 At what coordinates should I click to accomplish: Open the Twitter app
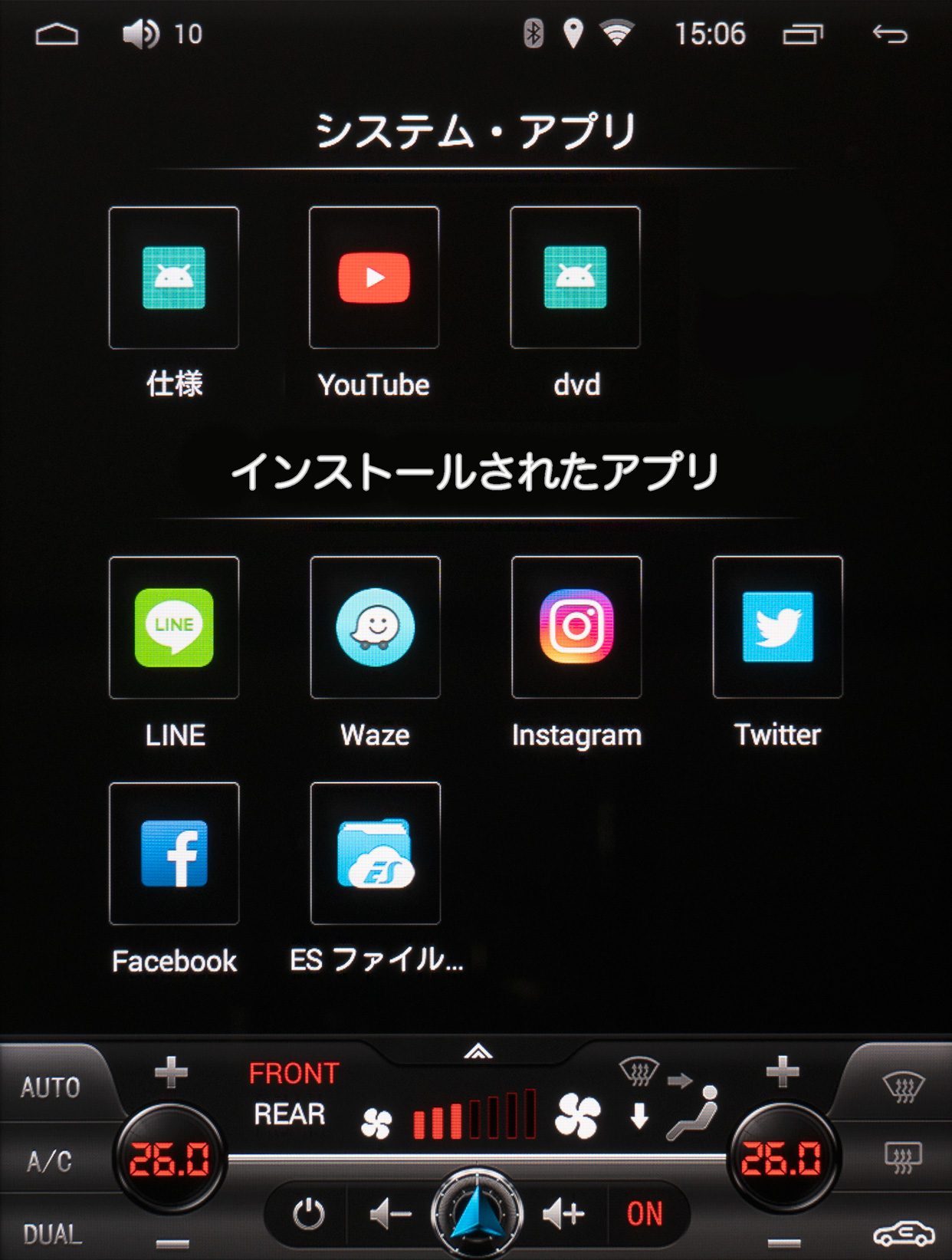(777, 627)
